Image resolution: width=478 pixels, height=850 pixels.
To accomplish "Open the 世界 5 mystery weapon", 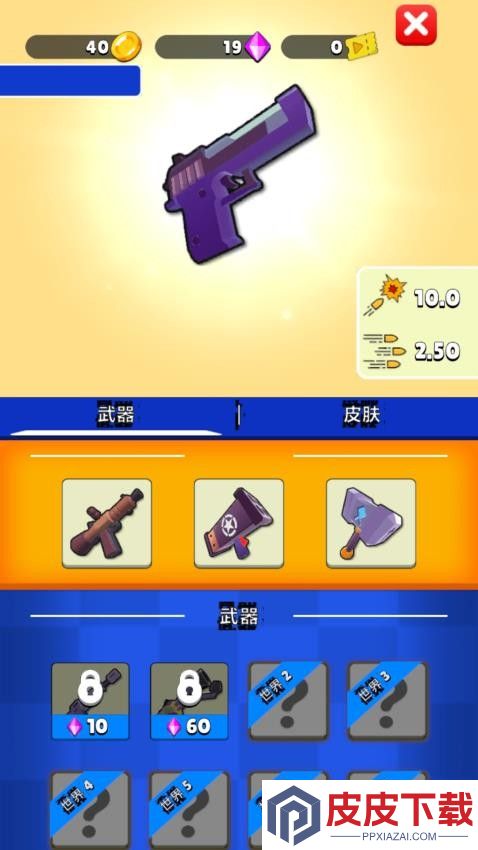I will pos(189,810).
